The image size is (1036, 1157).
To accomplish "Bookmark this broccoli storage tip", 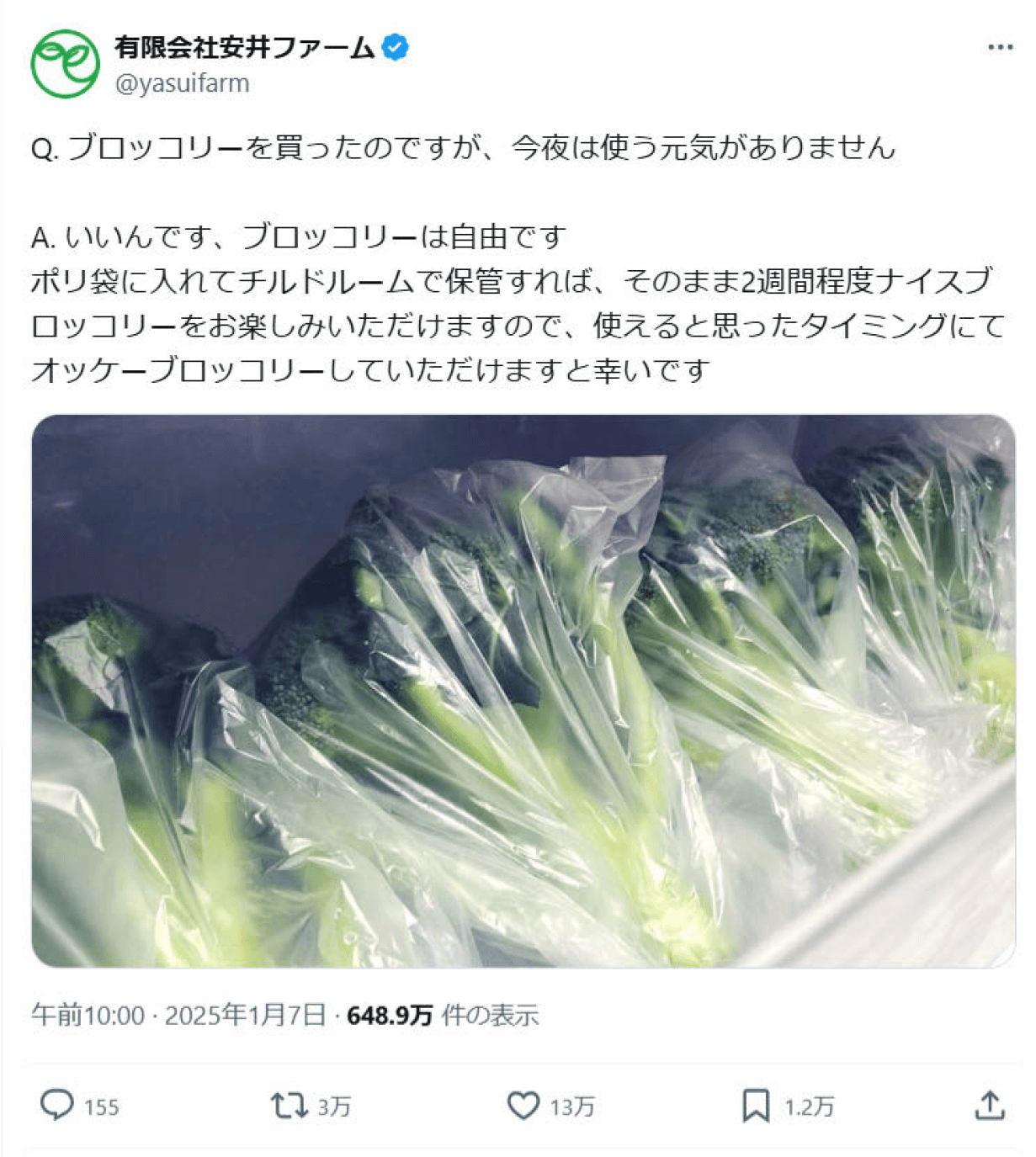I will (755, 1105).
